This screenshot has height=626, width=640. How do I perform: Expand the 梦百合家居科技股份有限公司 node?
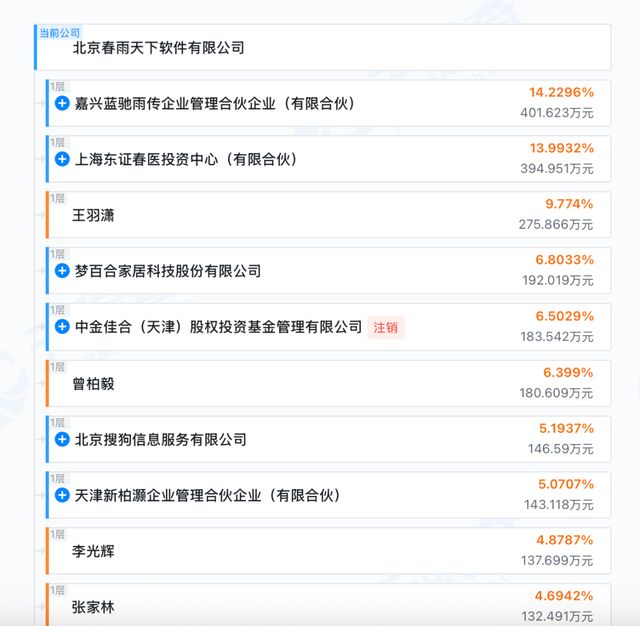click(x=62, y=271)
